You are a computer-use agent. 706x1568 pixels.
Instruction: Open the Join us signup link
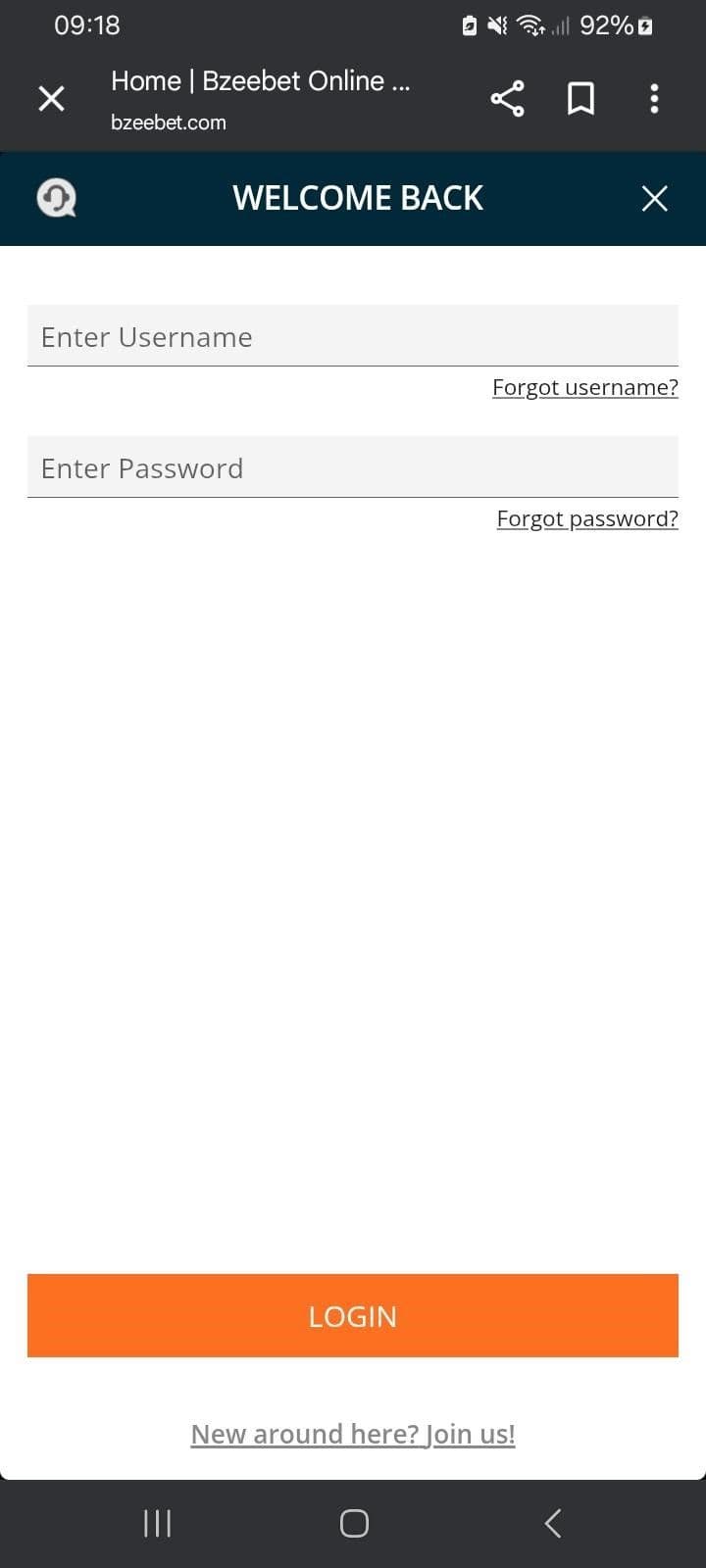pyautogui.click(x=353, y=1434)
